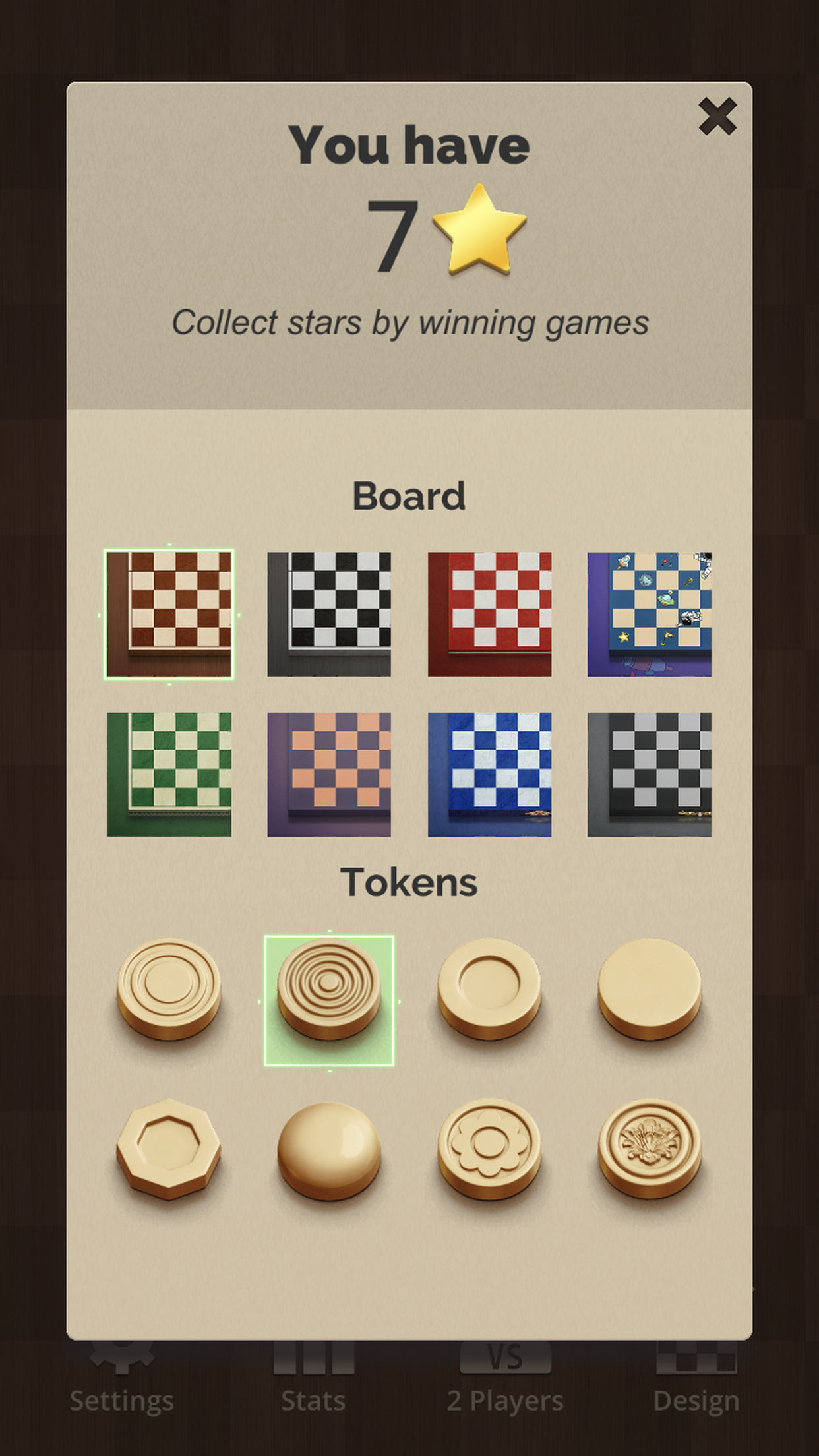Pick the octagonal token

tap(169, 1149)
